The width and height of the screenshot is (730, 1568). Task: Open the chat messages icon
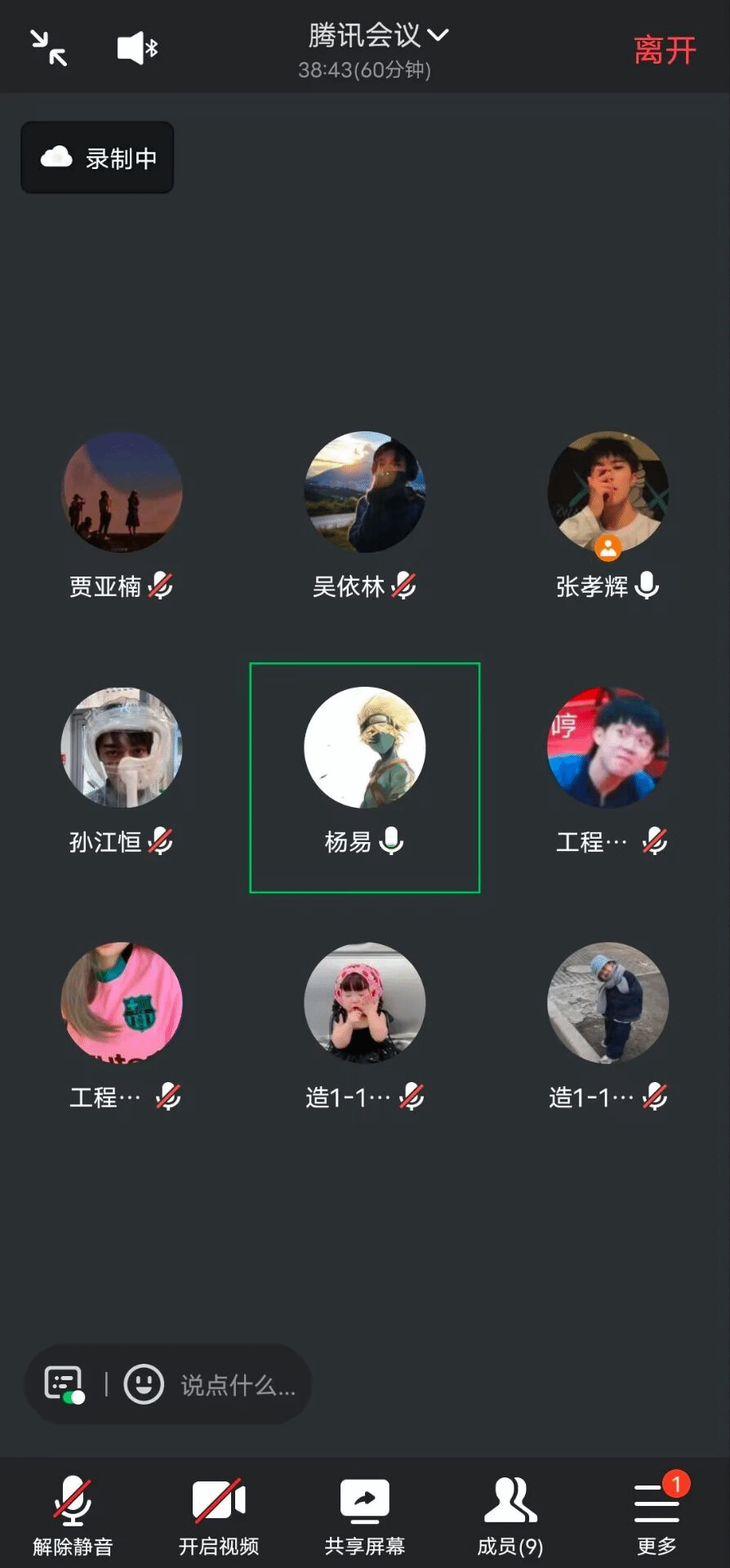65,1384
